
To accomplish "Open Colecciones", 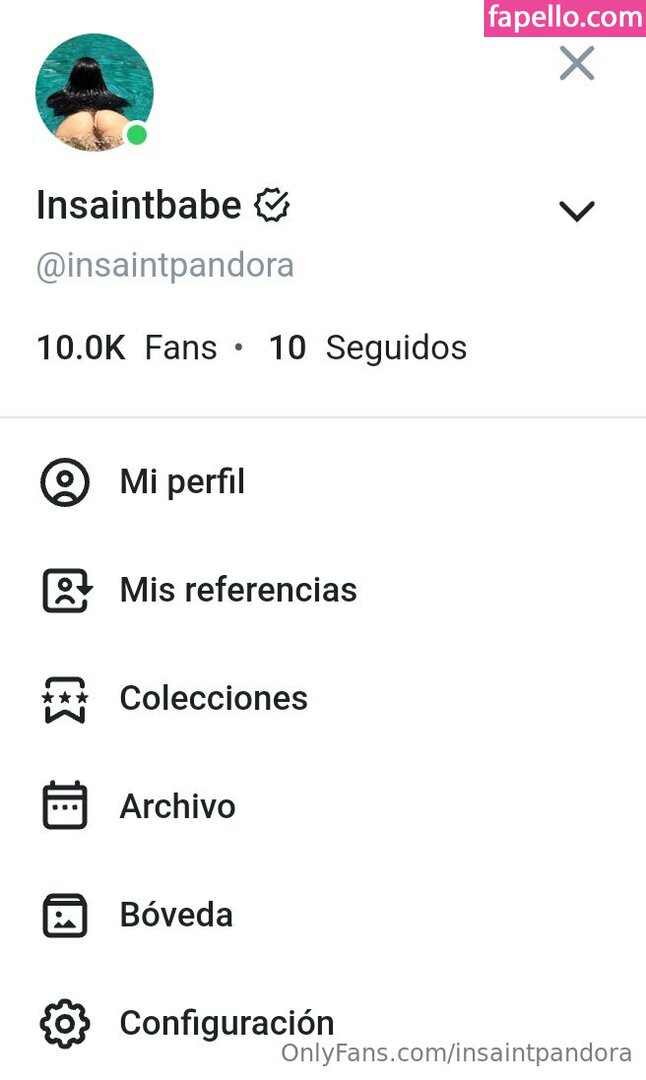I will [213, 698].
